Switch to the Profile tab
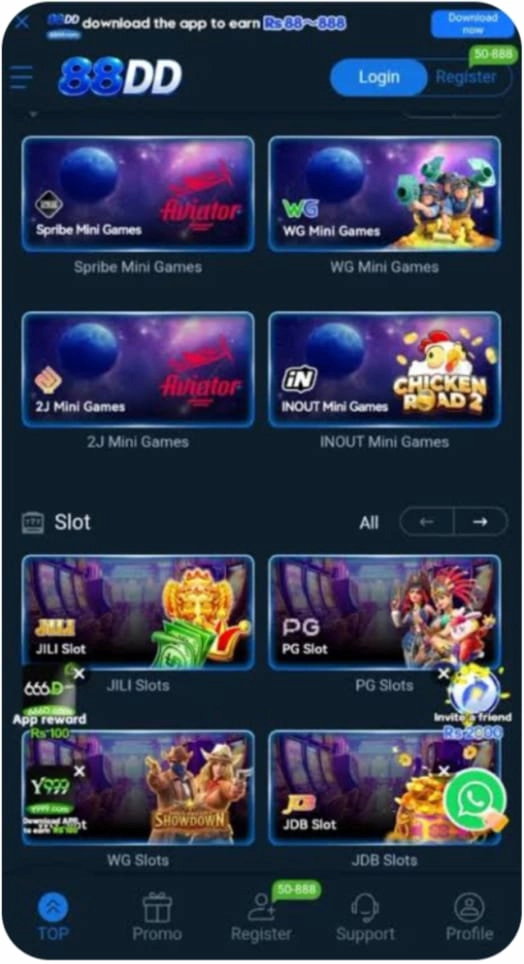 pyautogui.click(x=469, y=917)
